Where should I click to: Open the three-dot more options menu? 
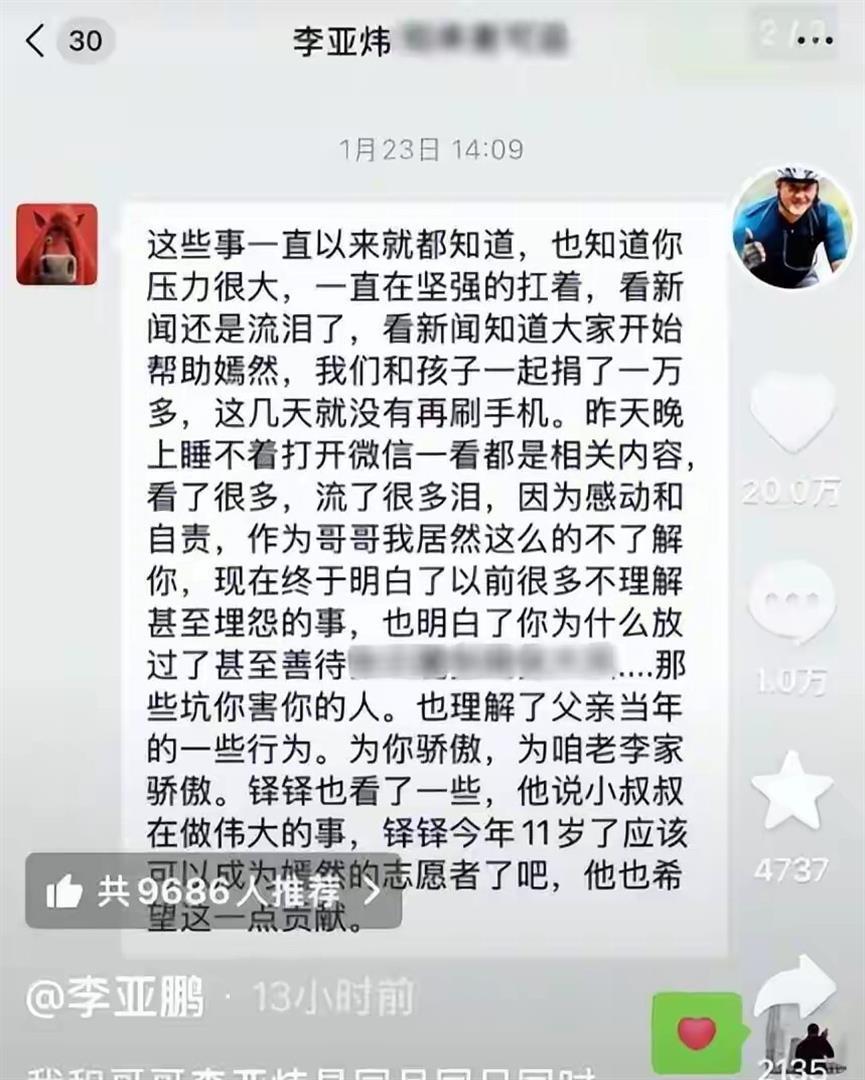click(812, 40)
